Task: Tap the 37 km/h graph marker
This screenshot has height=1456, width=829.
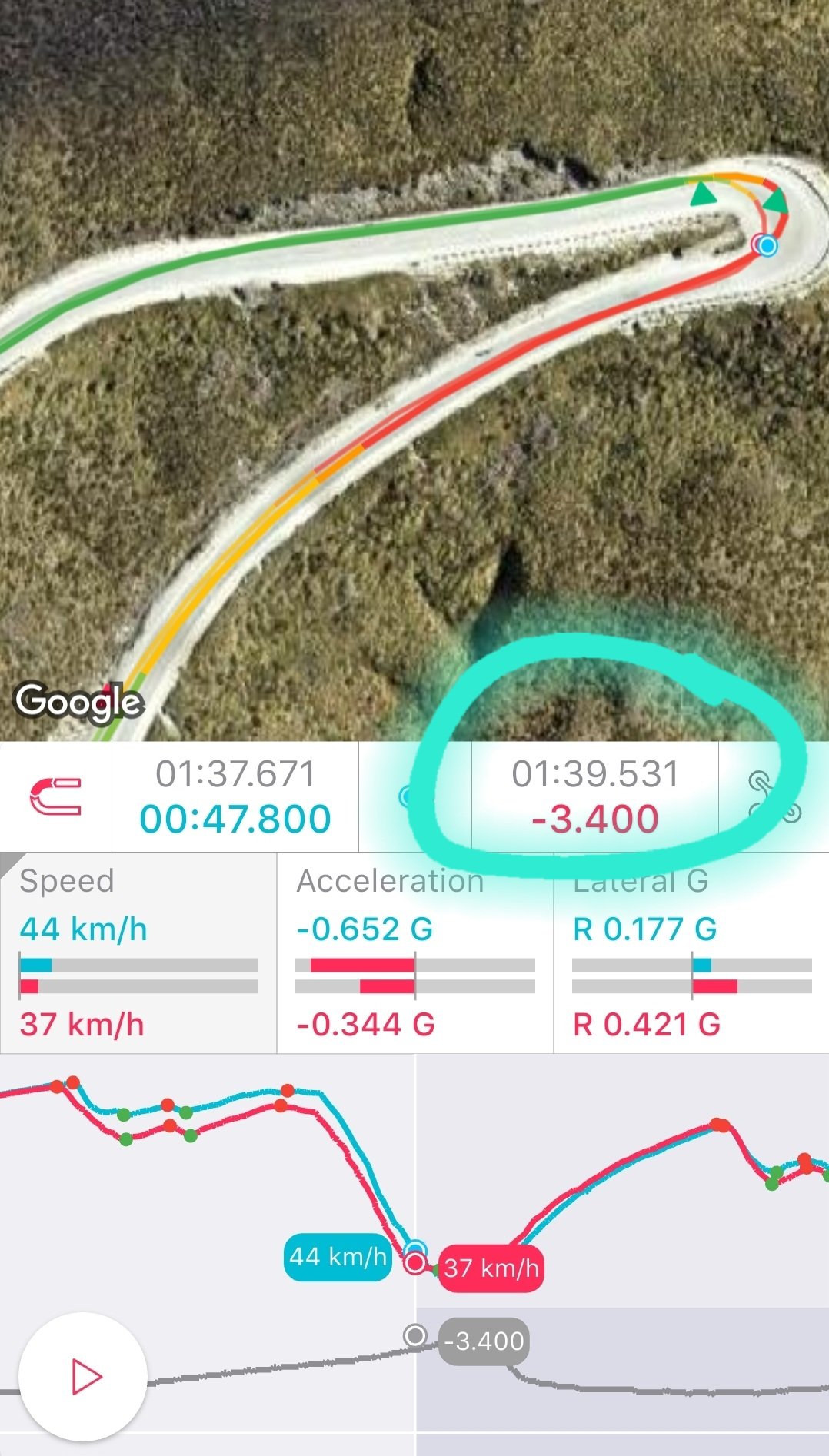Action: coord(491,1268)
